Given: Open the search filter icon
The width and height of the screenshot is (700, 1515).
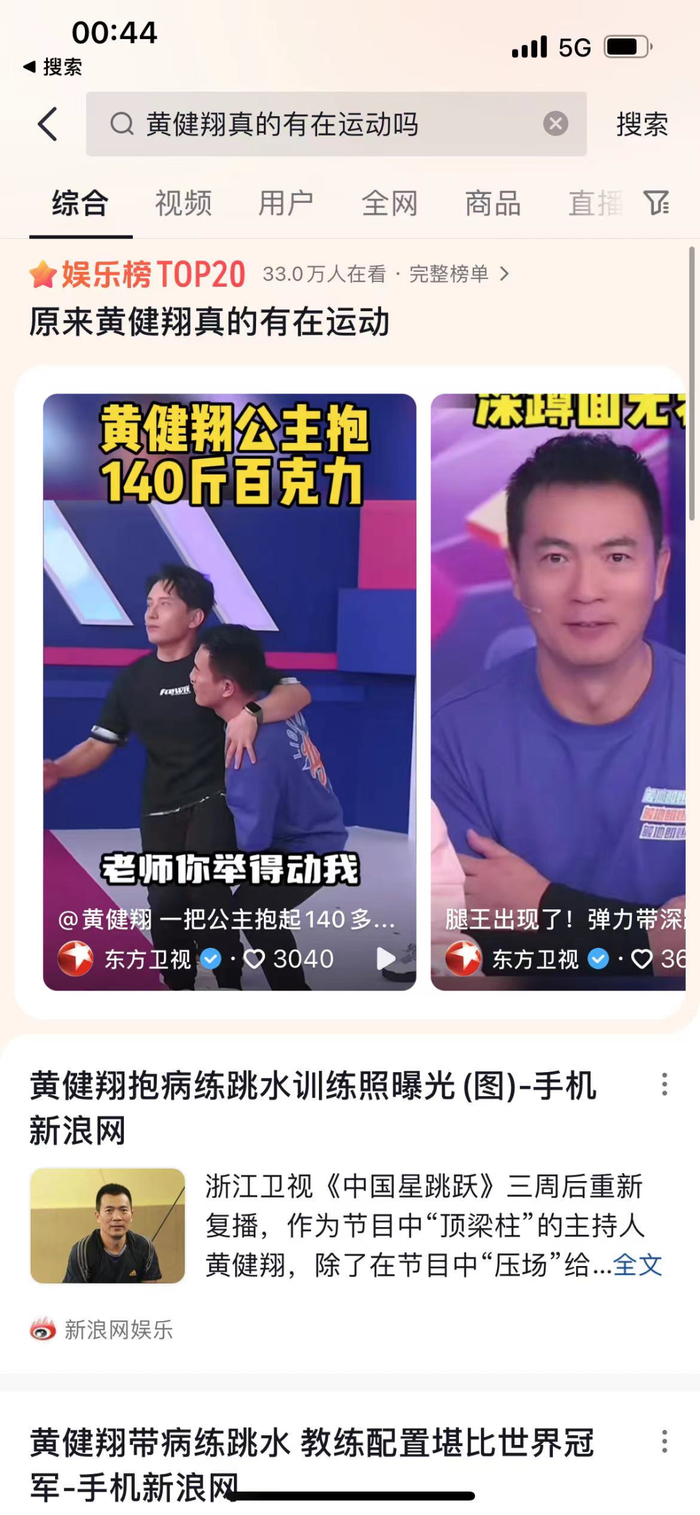Looking at the screenshot, I should [656, 203].
